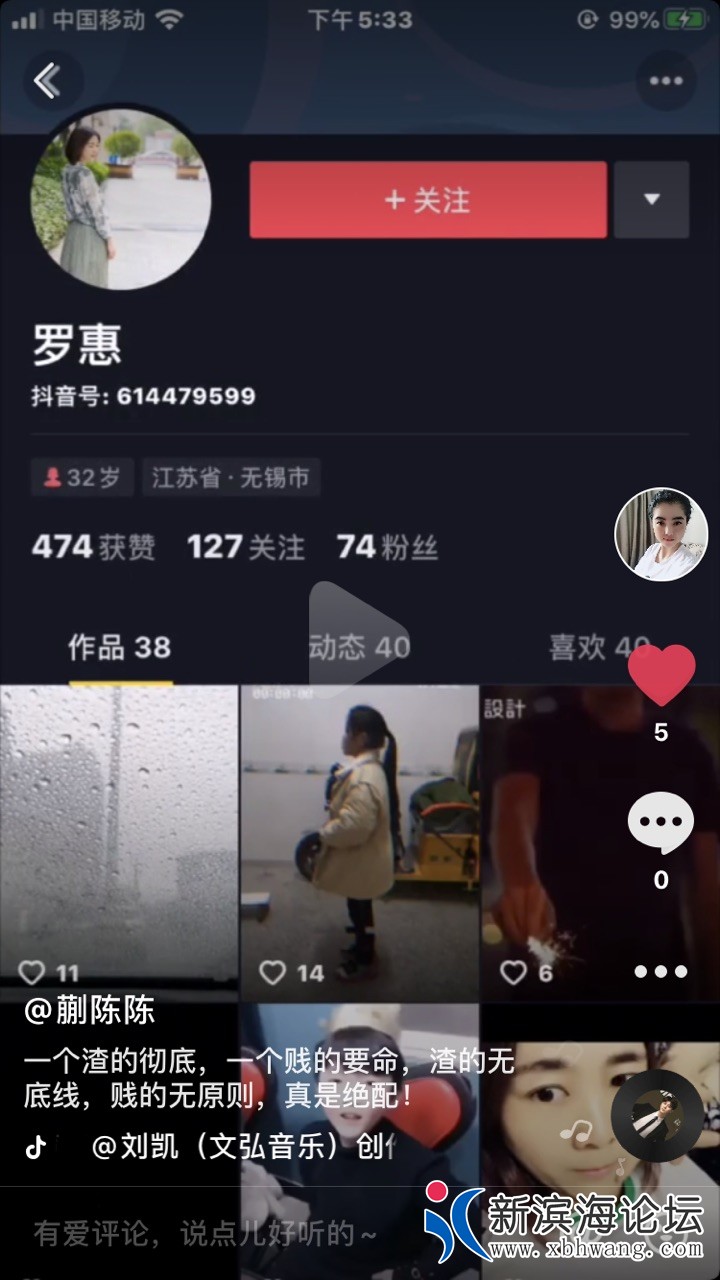Open the profile of @蒯陈陈
The image size is (720, 1280).
tap(90, 1011)
